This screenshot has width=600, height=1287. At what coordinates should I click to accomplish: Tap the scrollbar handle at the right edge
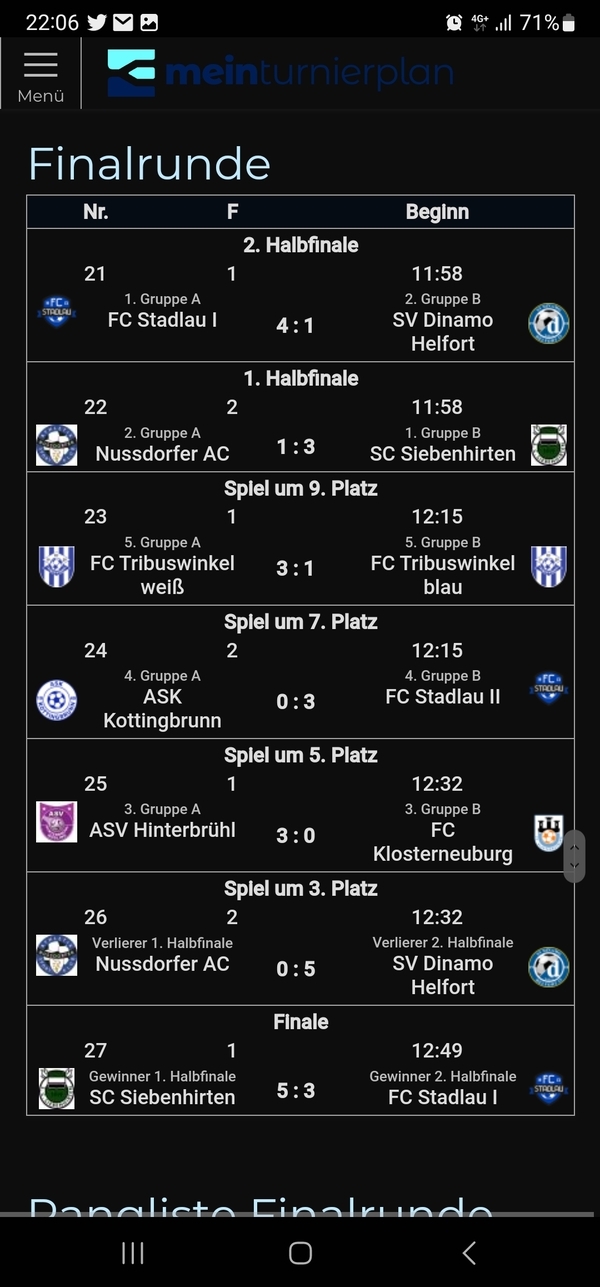click(x=574, y=856)
